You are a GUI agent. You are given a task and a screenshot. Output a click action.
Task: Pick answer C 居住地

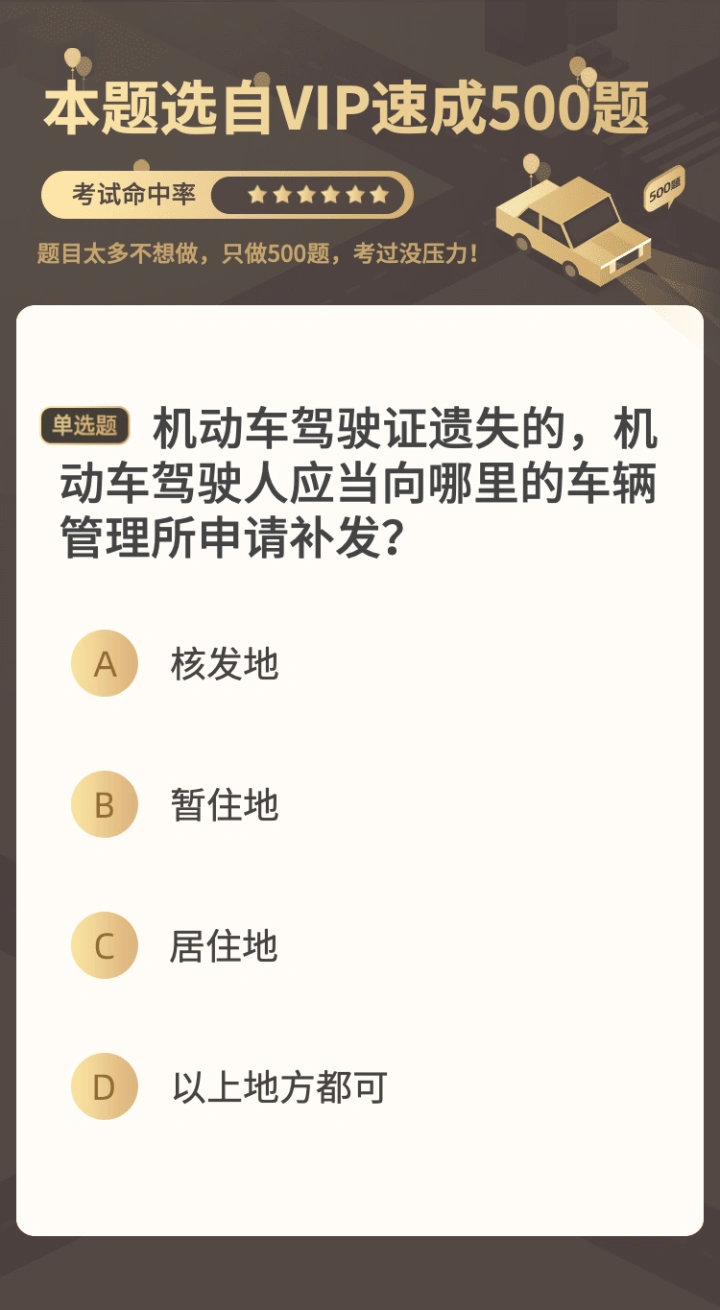(104, 946)
